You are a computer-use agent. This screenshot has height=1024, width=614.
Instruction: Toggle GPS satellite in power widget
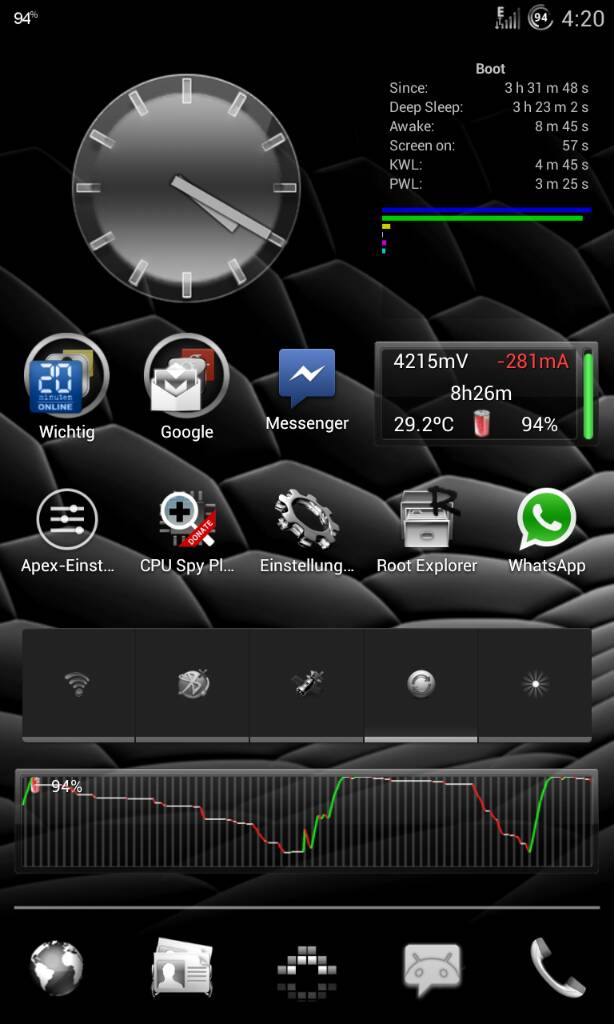point(307,684)
